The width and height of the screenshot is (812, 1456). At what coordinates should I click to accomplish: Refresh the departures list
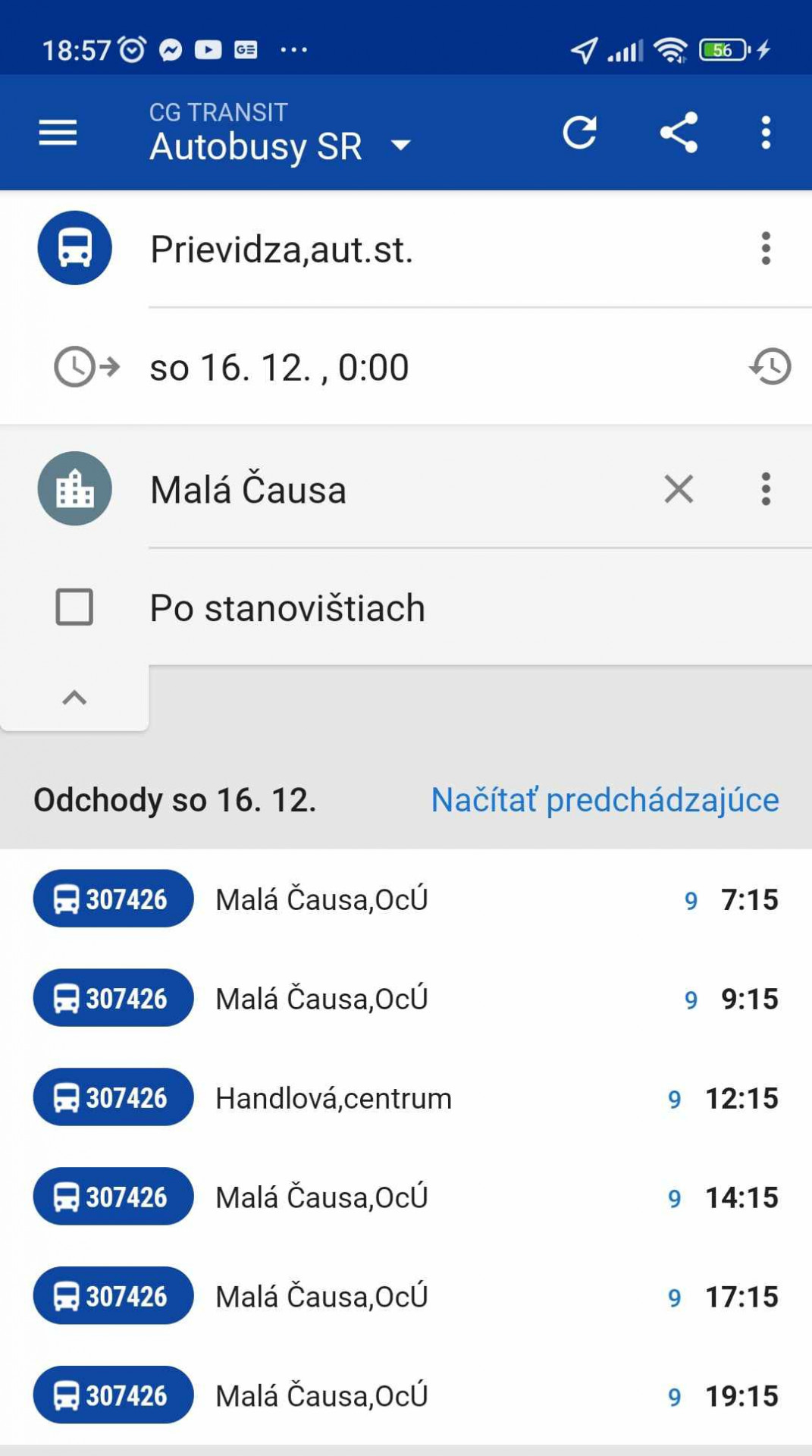tap(580, 133)
